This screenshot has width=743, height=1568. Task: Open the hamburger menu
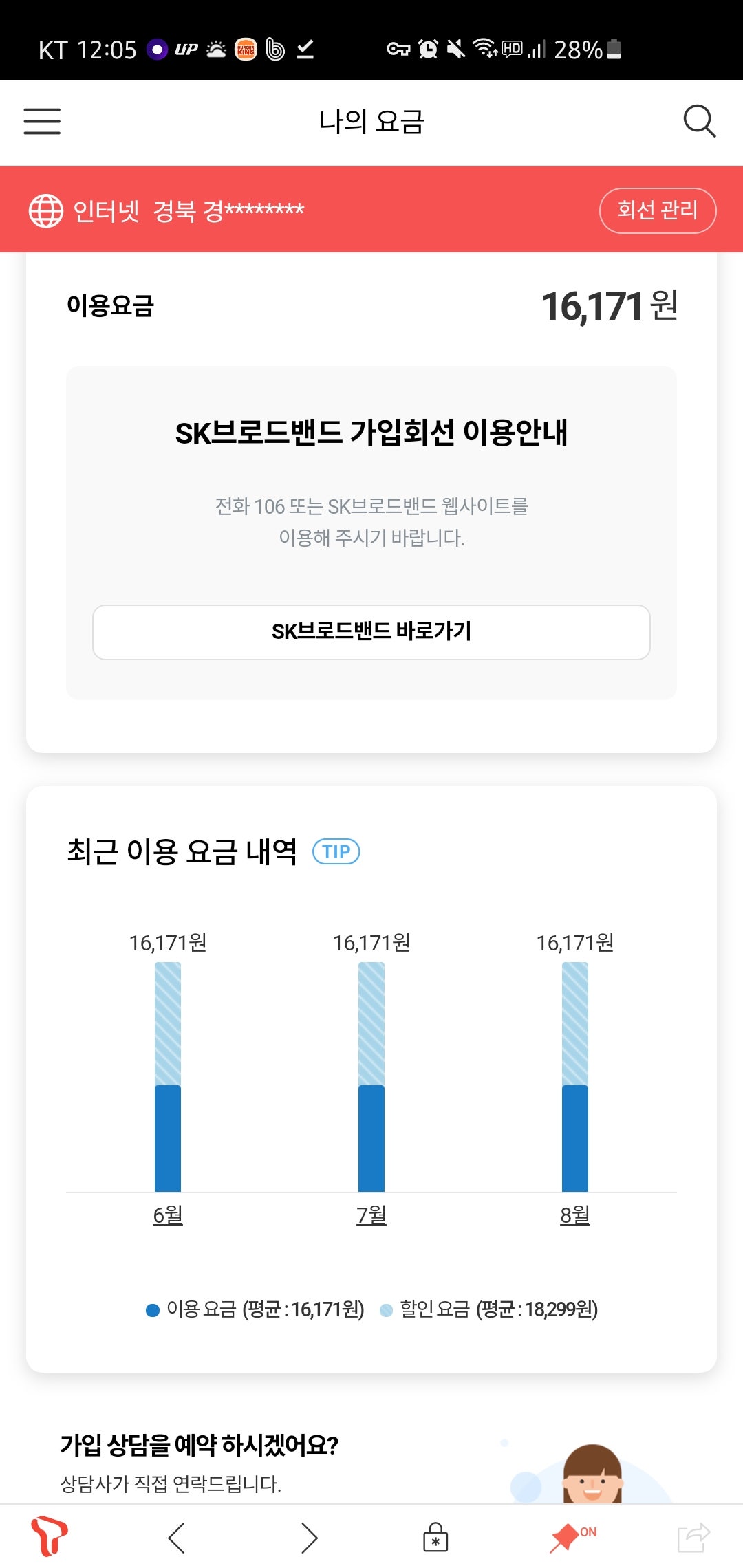(x=42, y=122)
